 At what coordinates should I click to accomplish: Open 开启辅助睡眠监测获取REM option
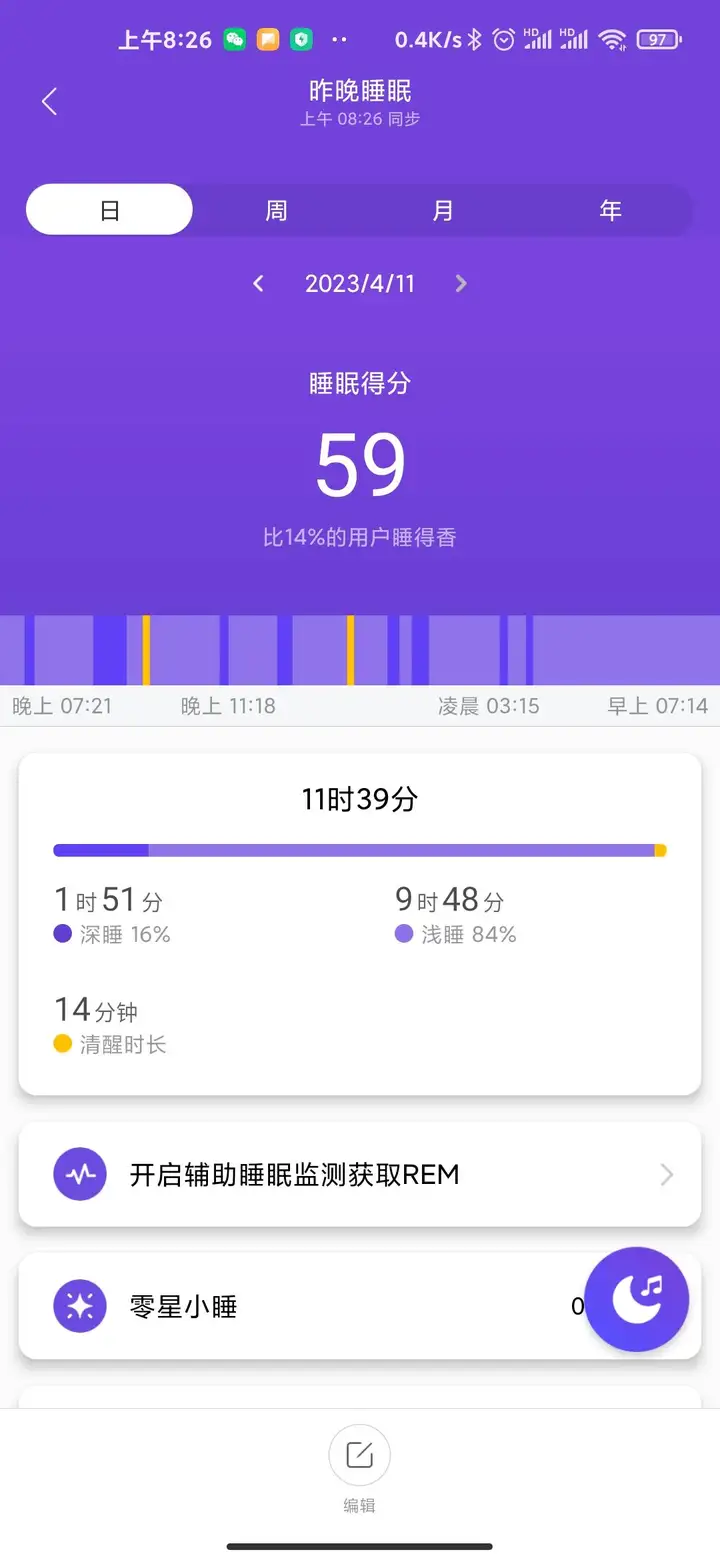(x=359, y=1174)
